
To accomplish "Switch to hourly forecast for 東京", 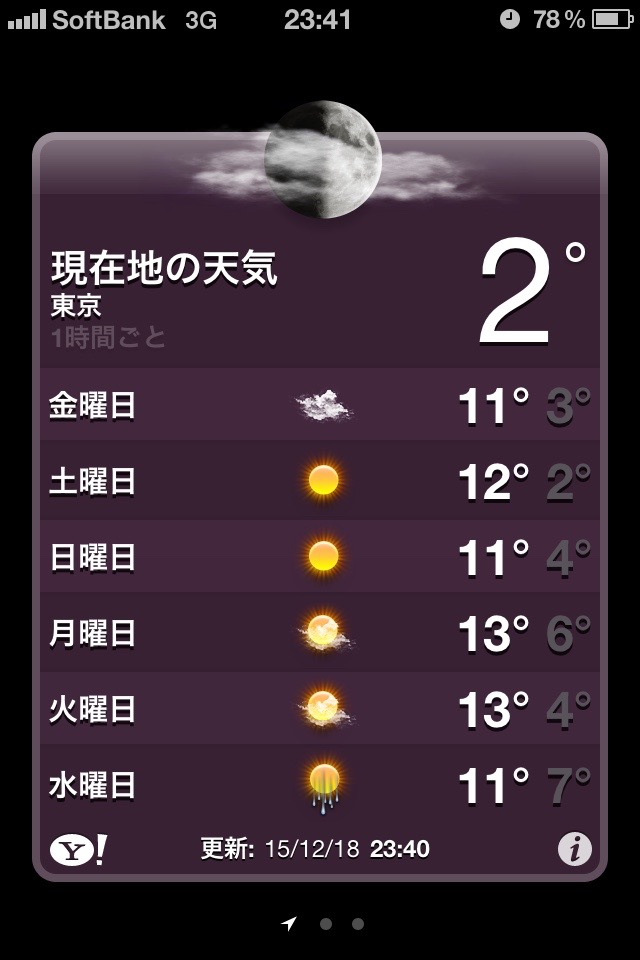I will pos(108,338).
